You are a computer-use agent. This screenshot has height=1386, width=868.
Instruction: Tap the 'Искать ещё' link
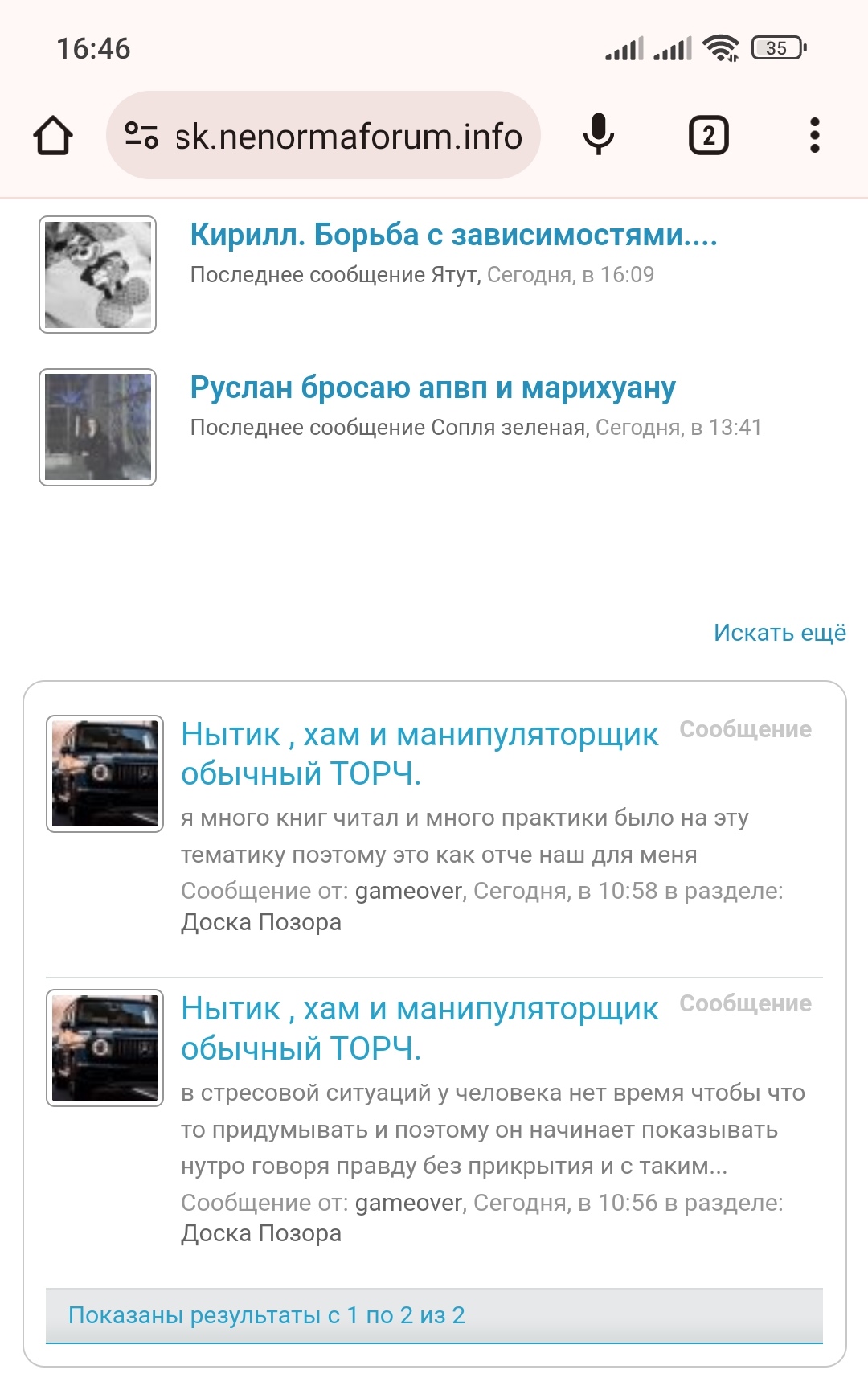(779, 633)
